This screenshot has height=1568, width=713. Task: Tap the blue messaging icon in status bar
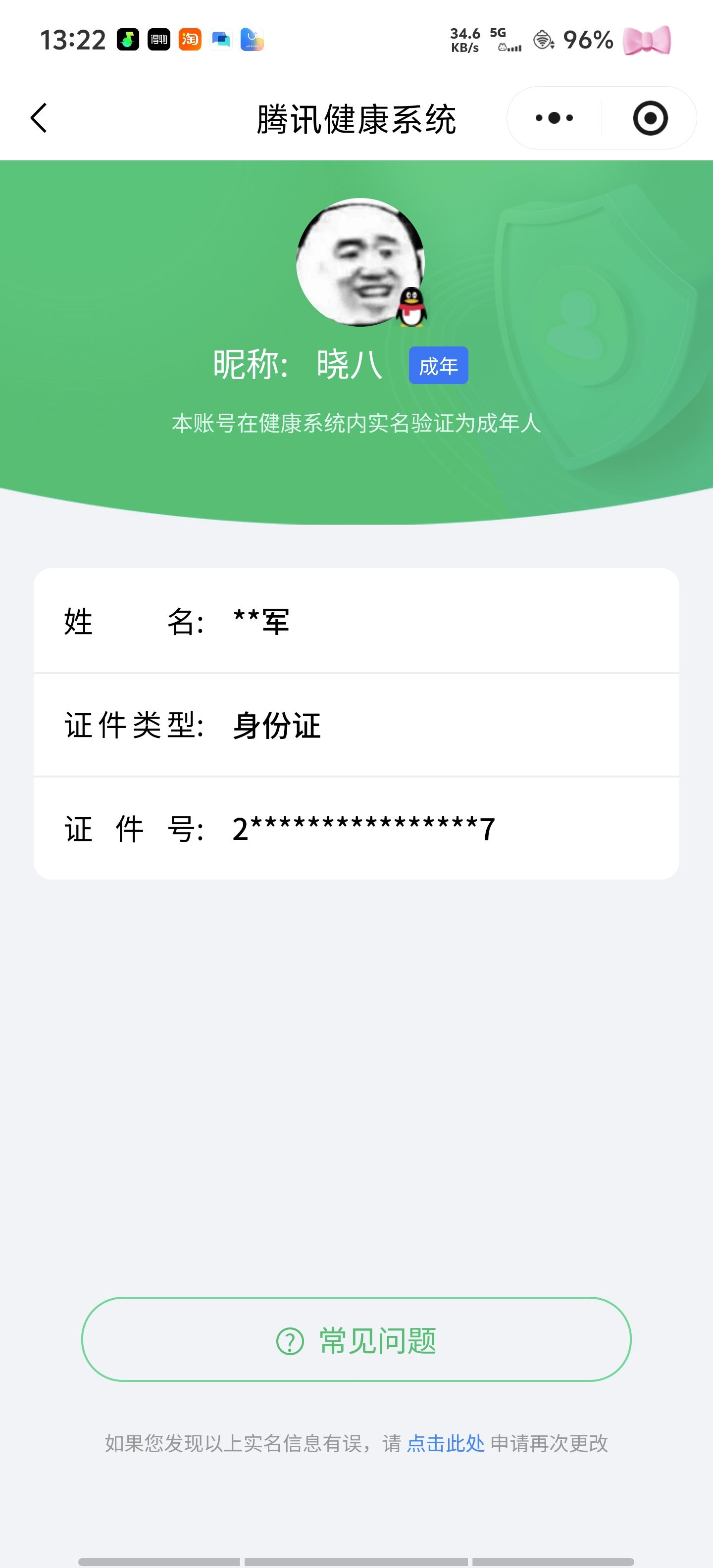pyautogui.click(x=220, y=40)
